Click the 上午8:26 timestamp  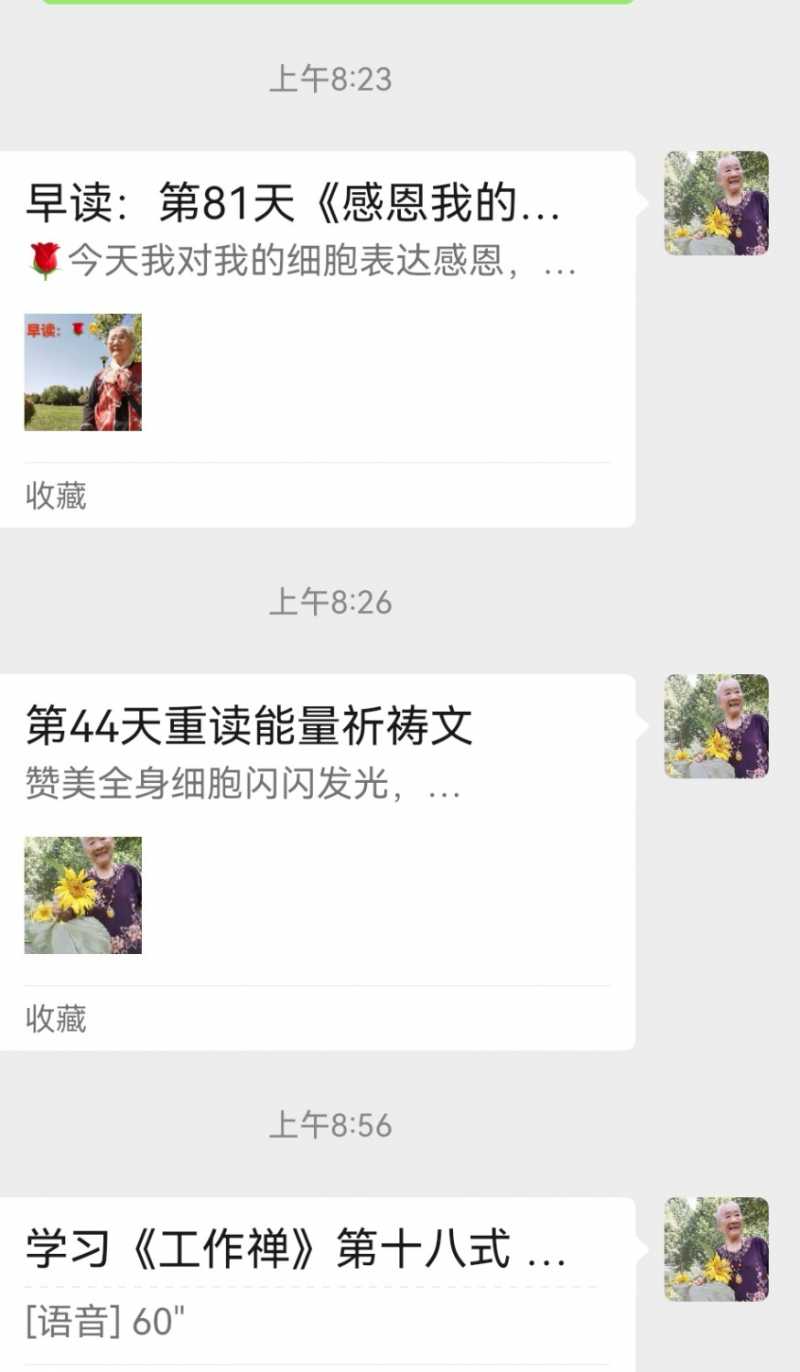333,602
